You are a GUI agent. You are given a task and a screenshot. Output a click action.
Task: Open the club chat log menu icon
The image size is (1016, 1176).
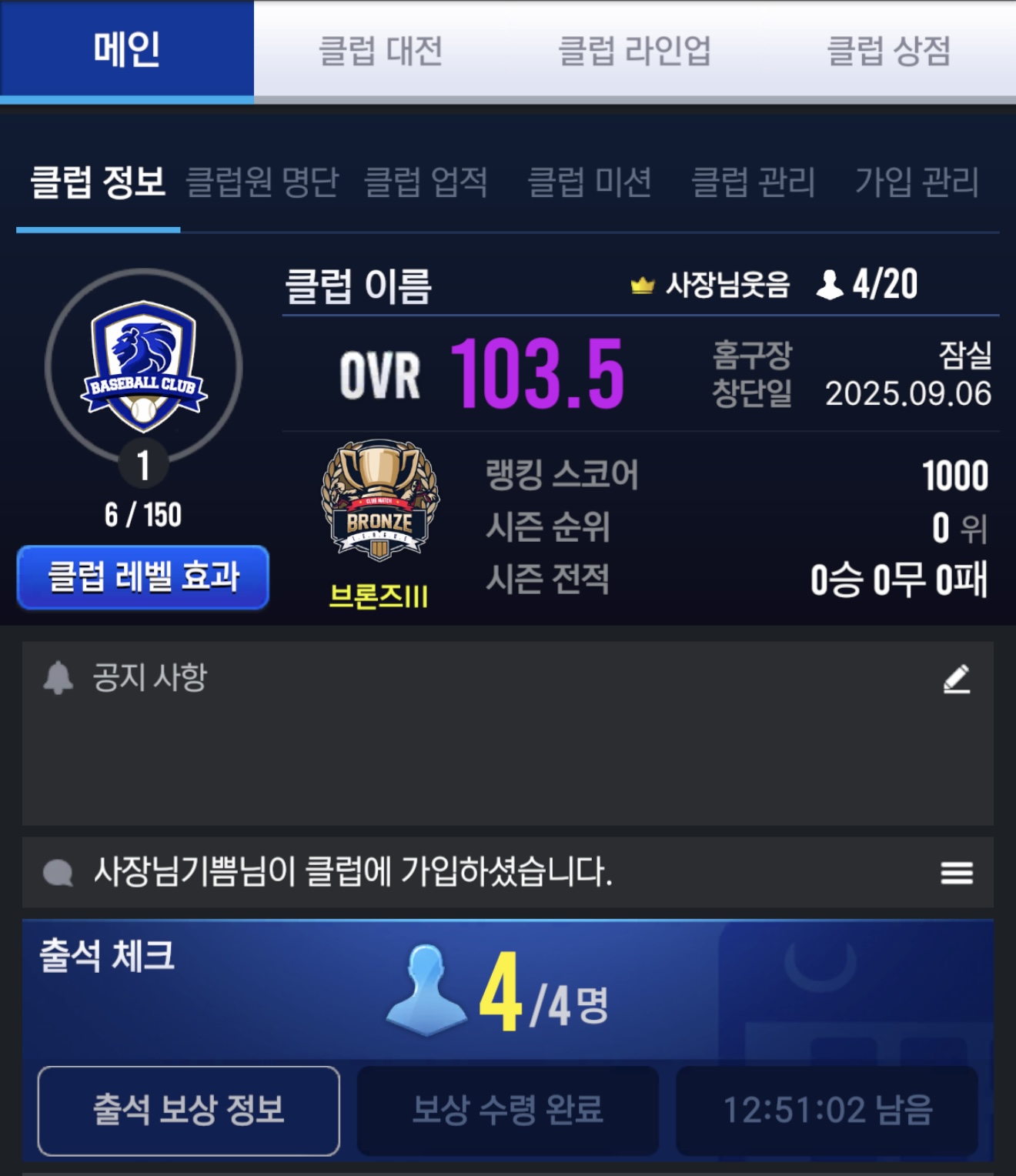pos(957,873)
